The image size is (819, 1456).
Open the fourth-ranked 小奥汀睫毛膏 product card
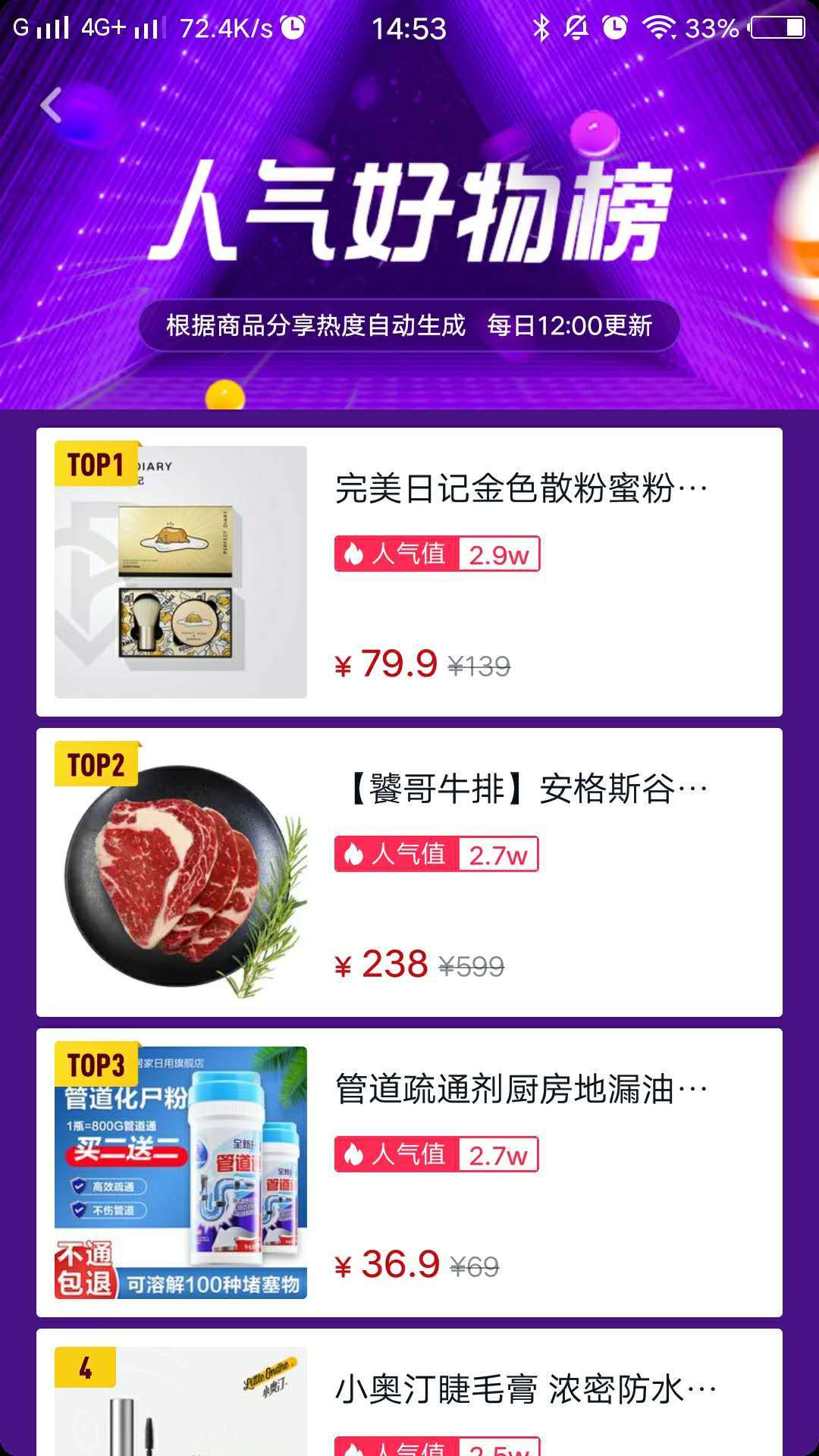[409, 1395]
